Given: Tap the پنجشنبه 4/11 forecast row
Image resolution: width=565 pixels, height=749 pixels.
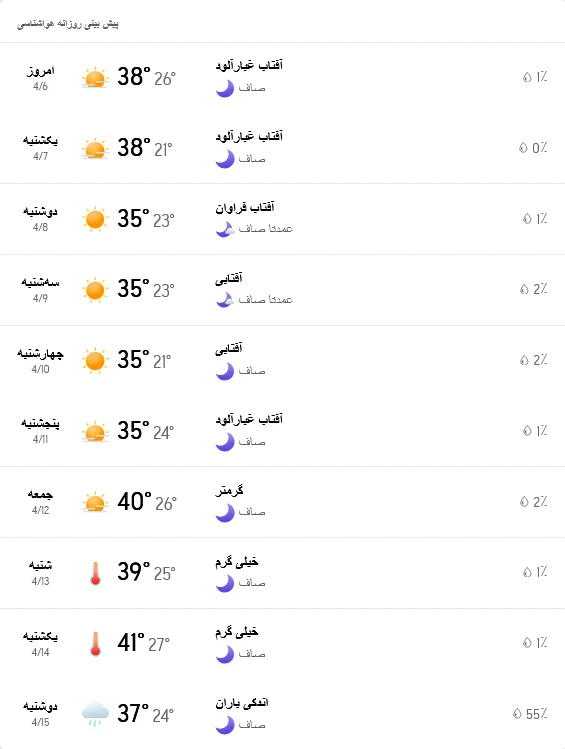Looking at the screenshot, I should pos(282,431).
